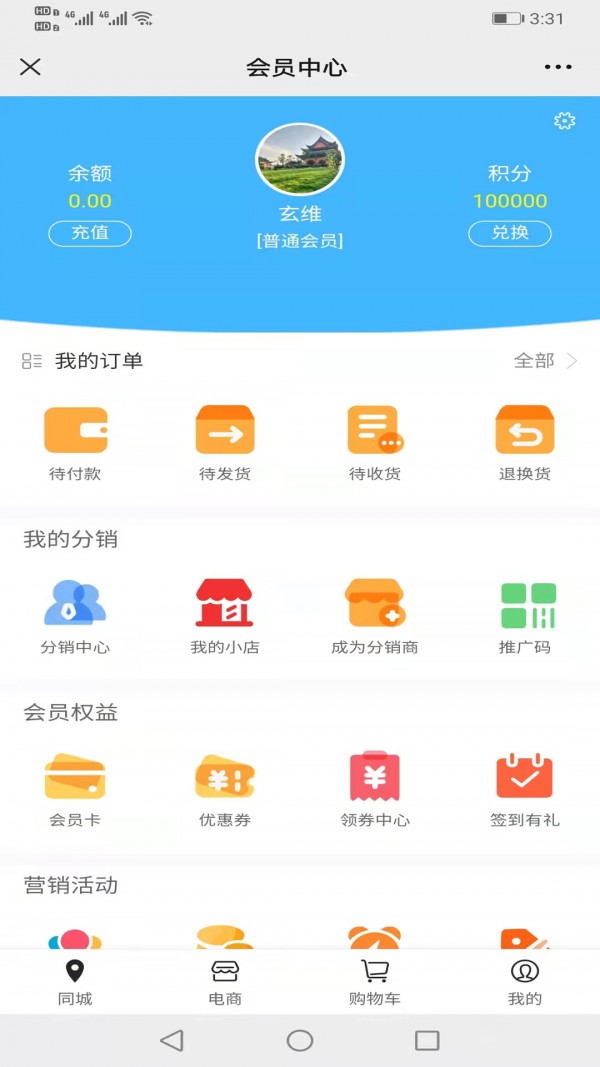Screen dimensions: 600x1067
Task: Open 领券中心 coupon center
Action: (x=375, y=789)
